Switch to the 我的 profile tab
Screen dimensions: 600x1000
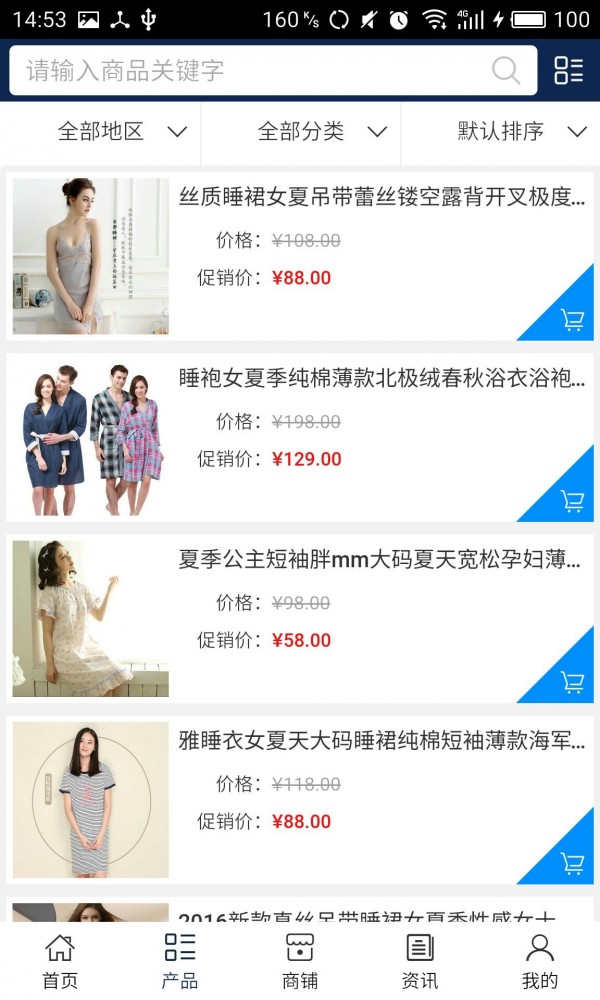(x=540, y=961)
